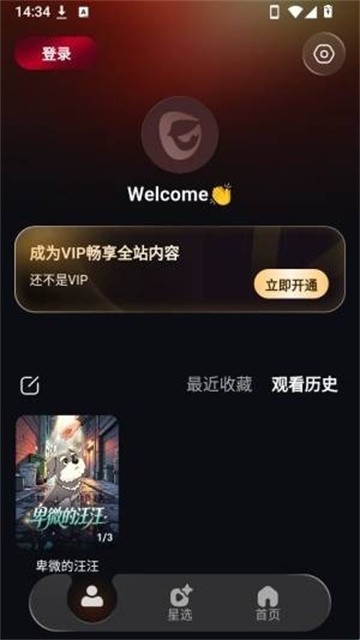Select the 观看历史 tab
Screen dimensions: 360x640
tap(304, 384)
